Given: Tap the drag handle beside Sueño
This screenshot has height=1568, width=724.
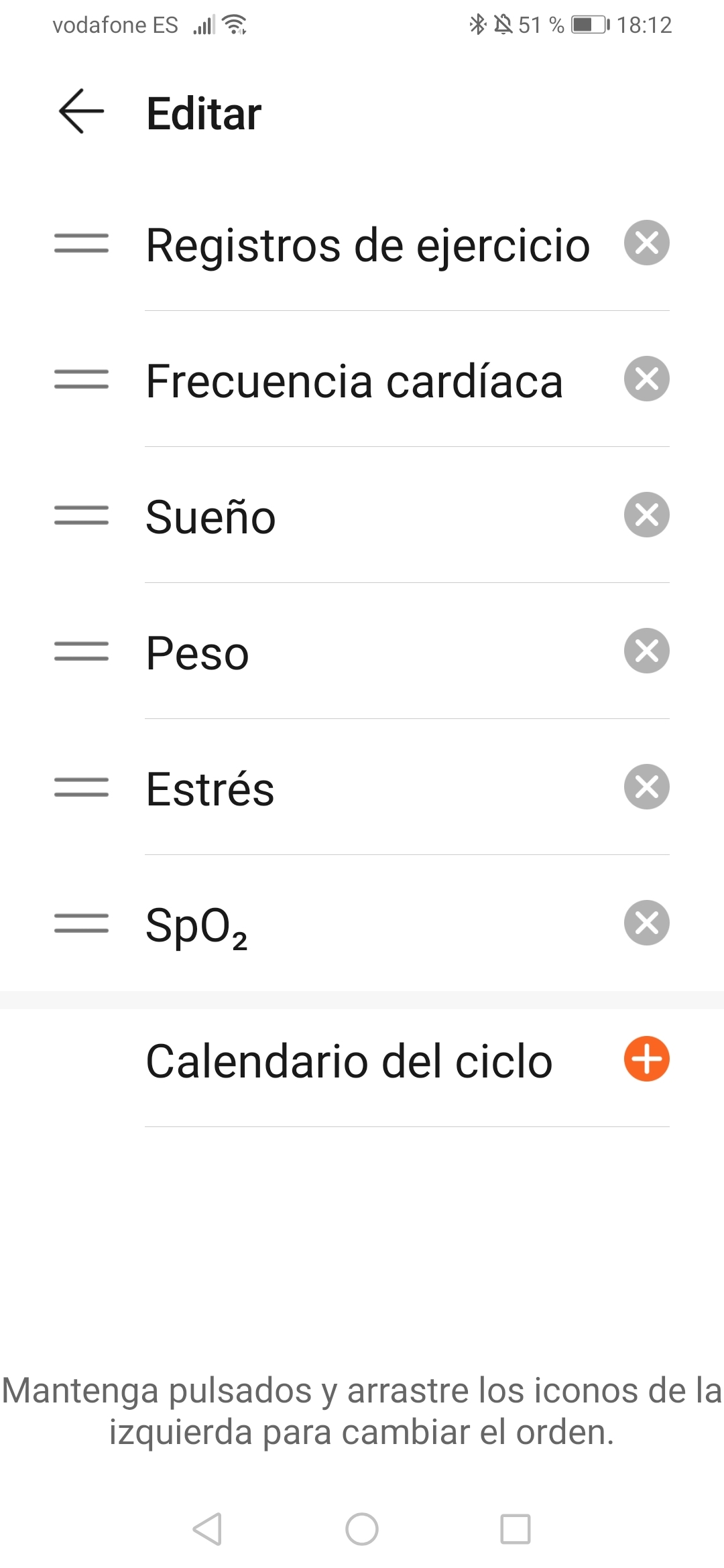Looking at the screenshot, I should click(80, 516).
